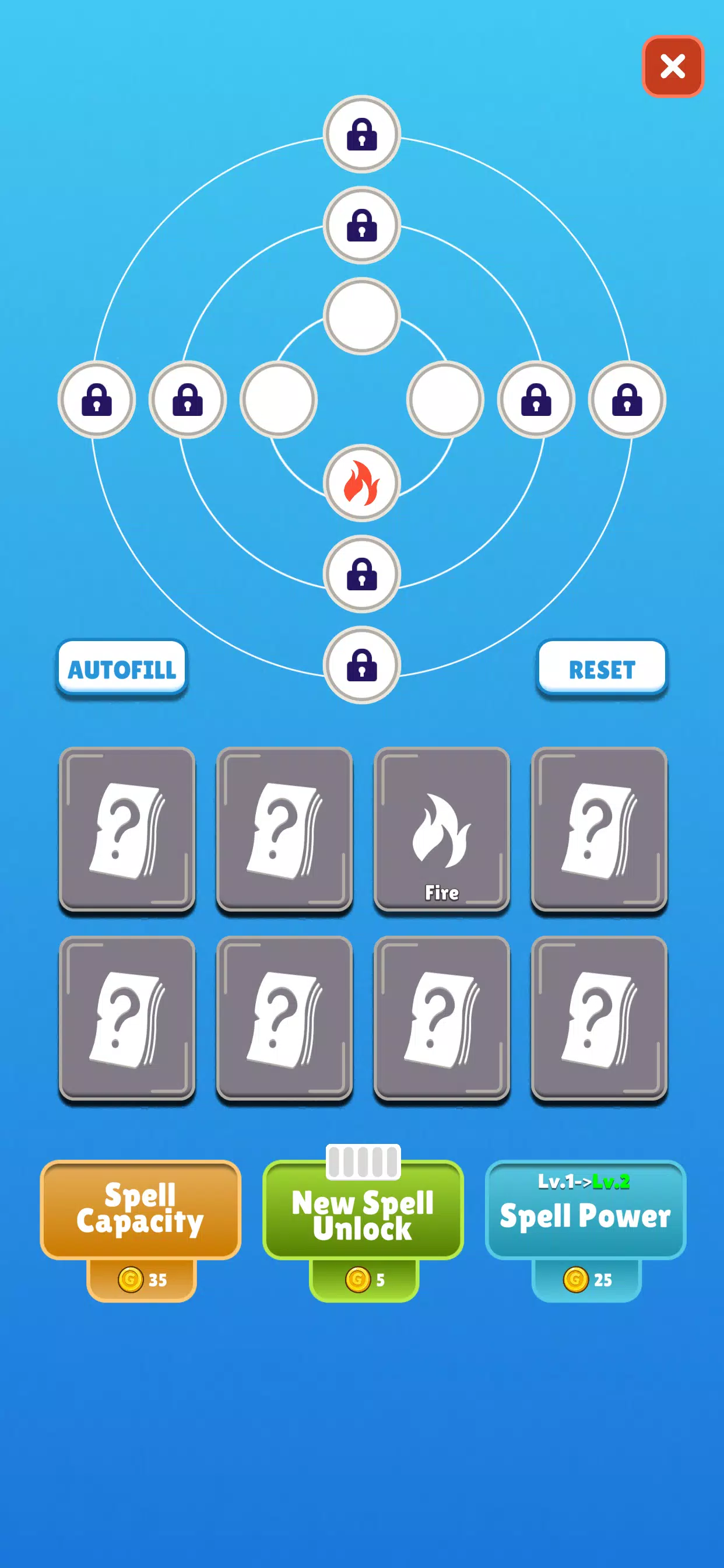Tap the AUTOFILL button
The height and width of the screenshot is (1568, 724).
tap(122, 669)
